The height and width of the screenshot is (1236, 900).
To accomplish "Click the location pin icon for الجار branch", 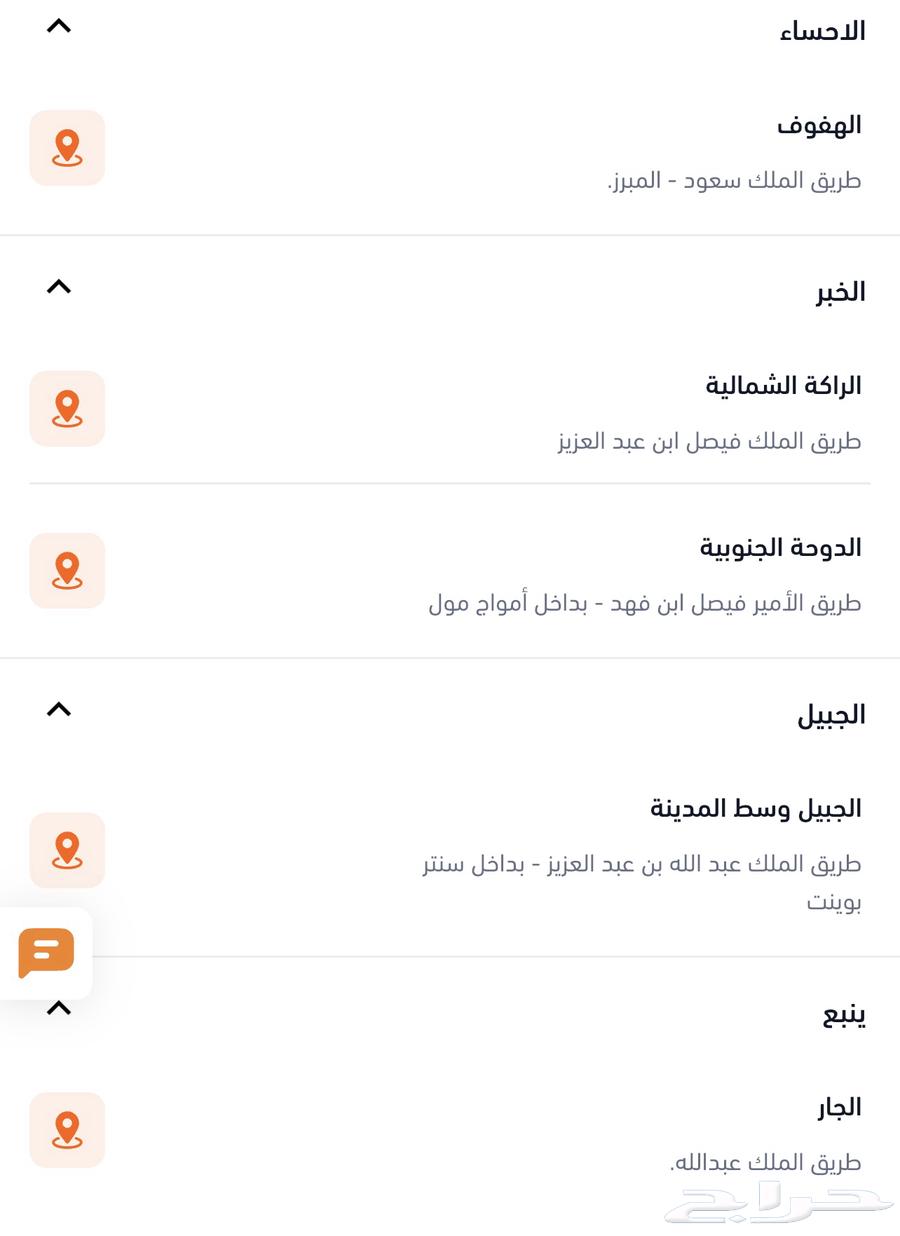I will pos(67,1129).
